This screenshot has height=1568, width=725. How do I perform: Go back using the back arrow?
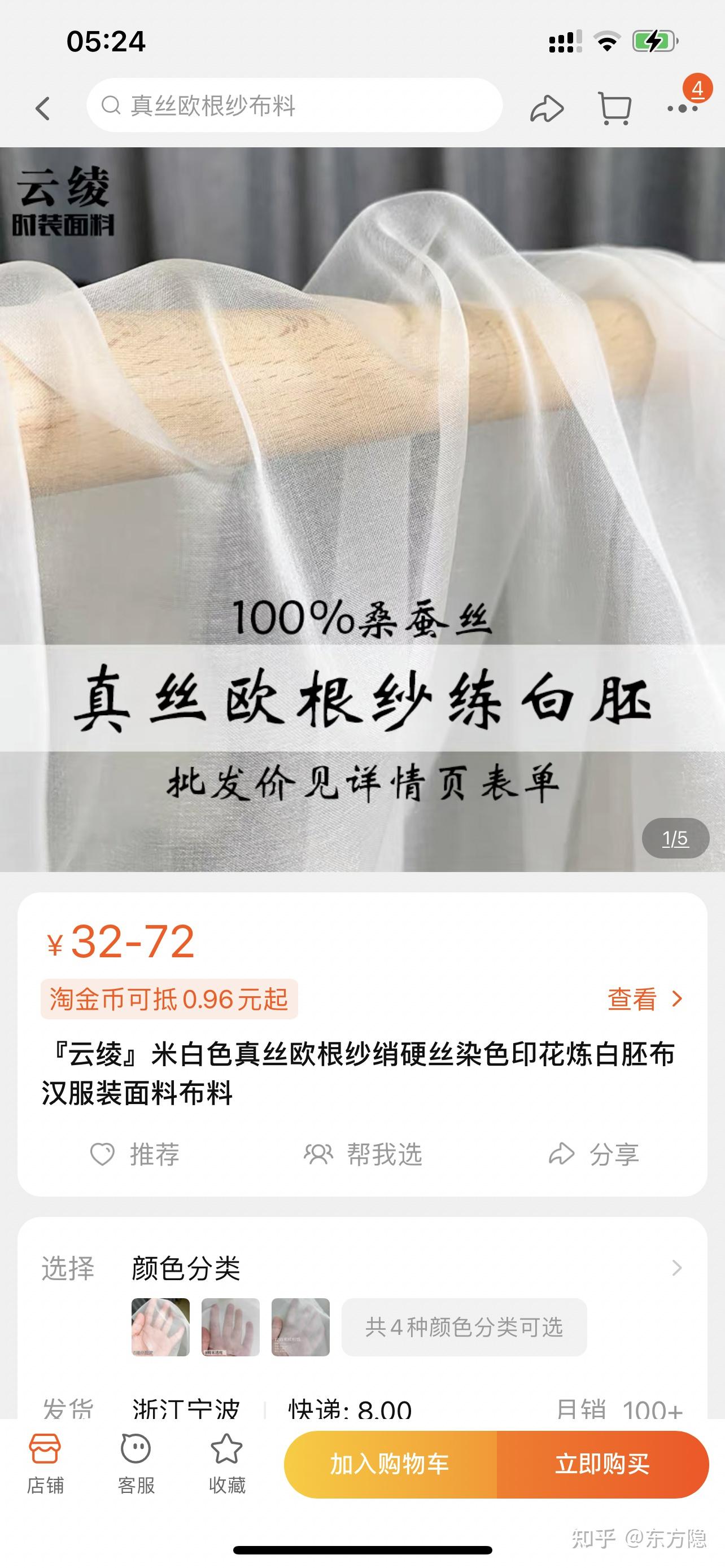pyautogui.click(x=42, y=109)
